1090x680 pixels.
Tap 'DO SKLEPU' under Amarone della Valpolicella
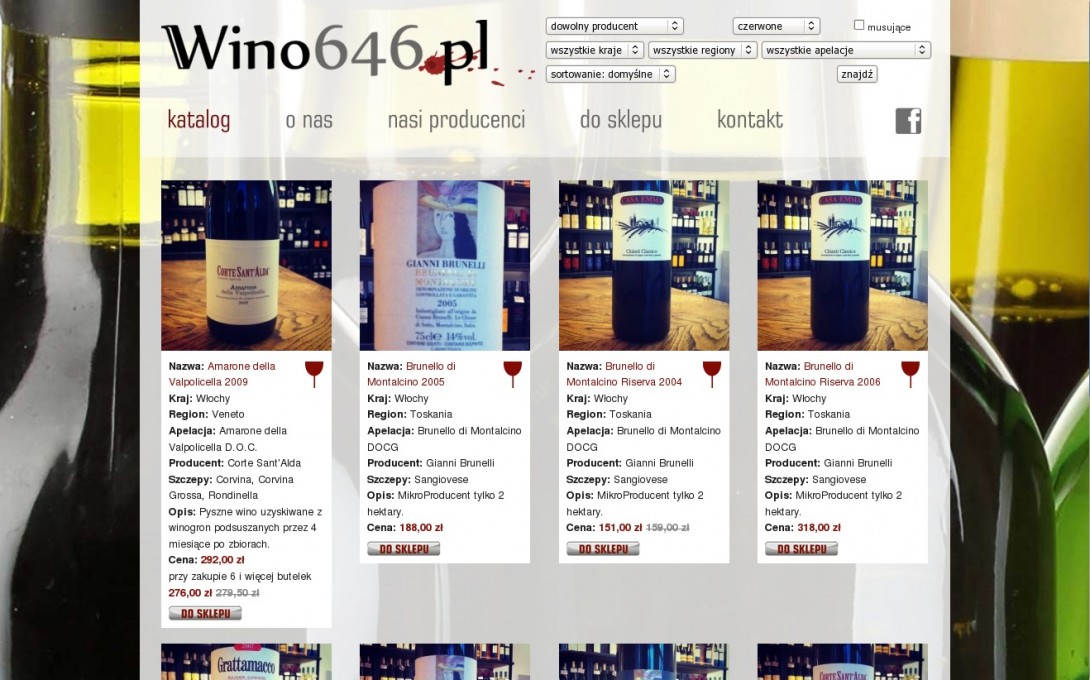pos(205,613)
